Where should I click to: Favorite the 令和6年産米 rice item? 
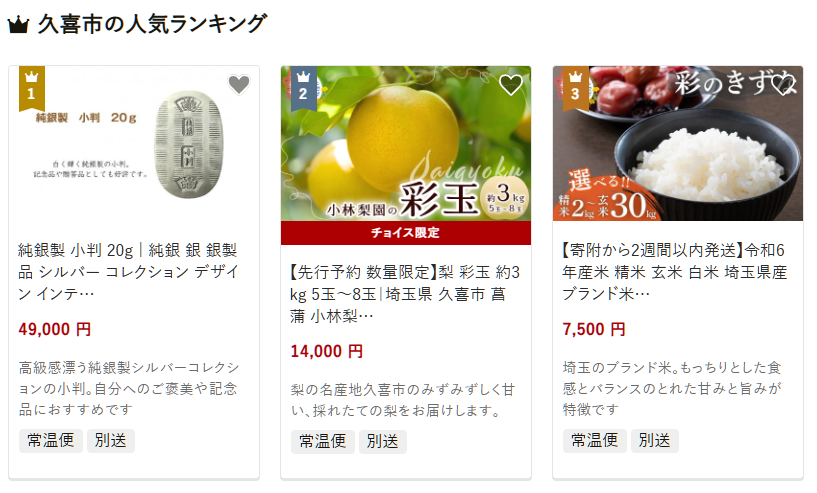point(782,85)
